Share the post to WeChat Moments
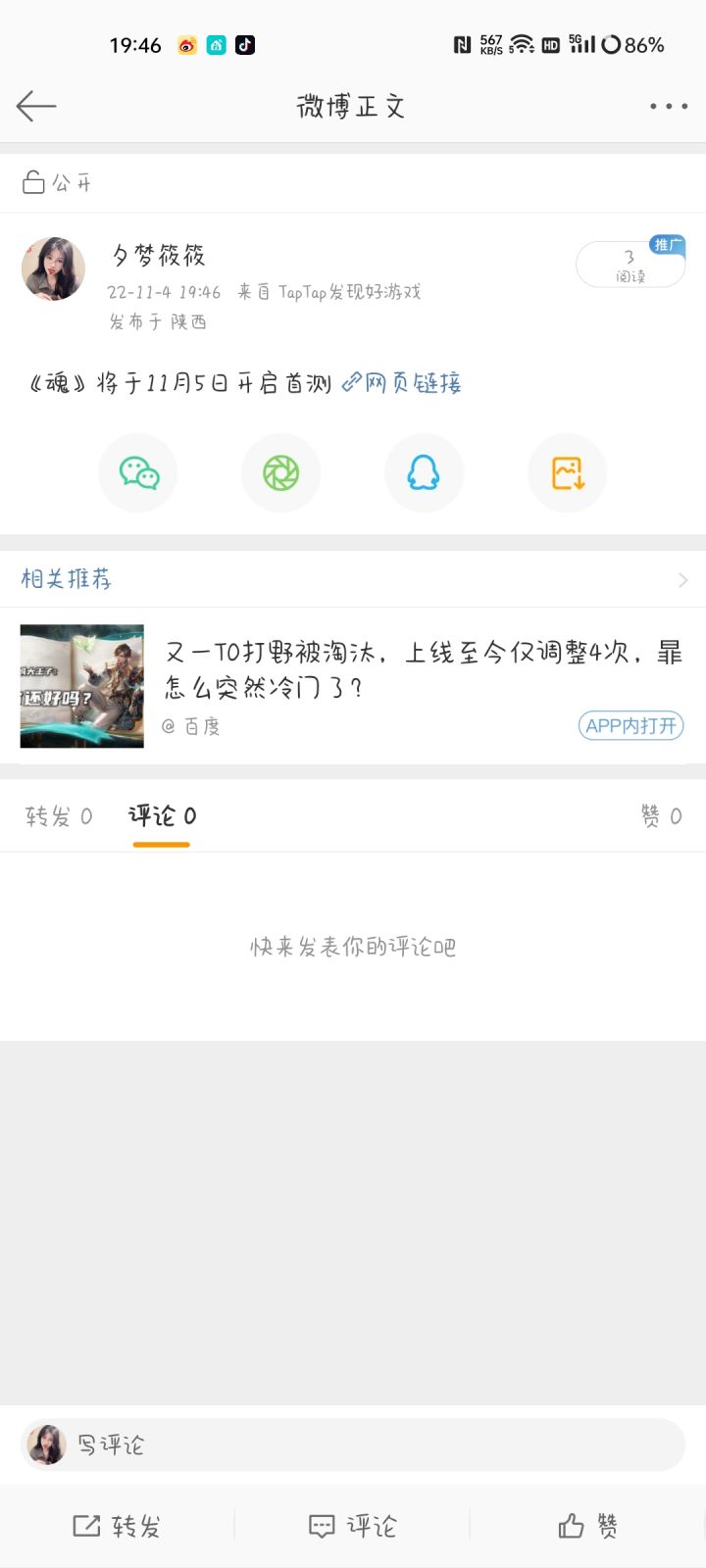The height and width of the screenshot is (1568, 706). point(280,472)
